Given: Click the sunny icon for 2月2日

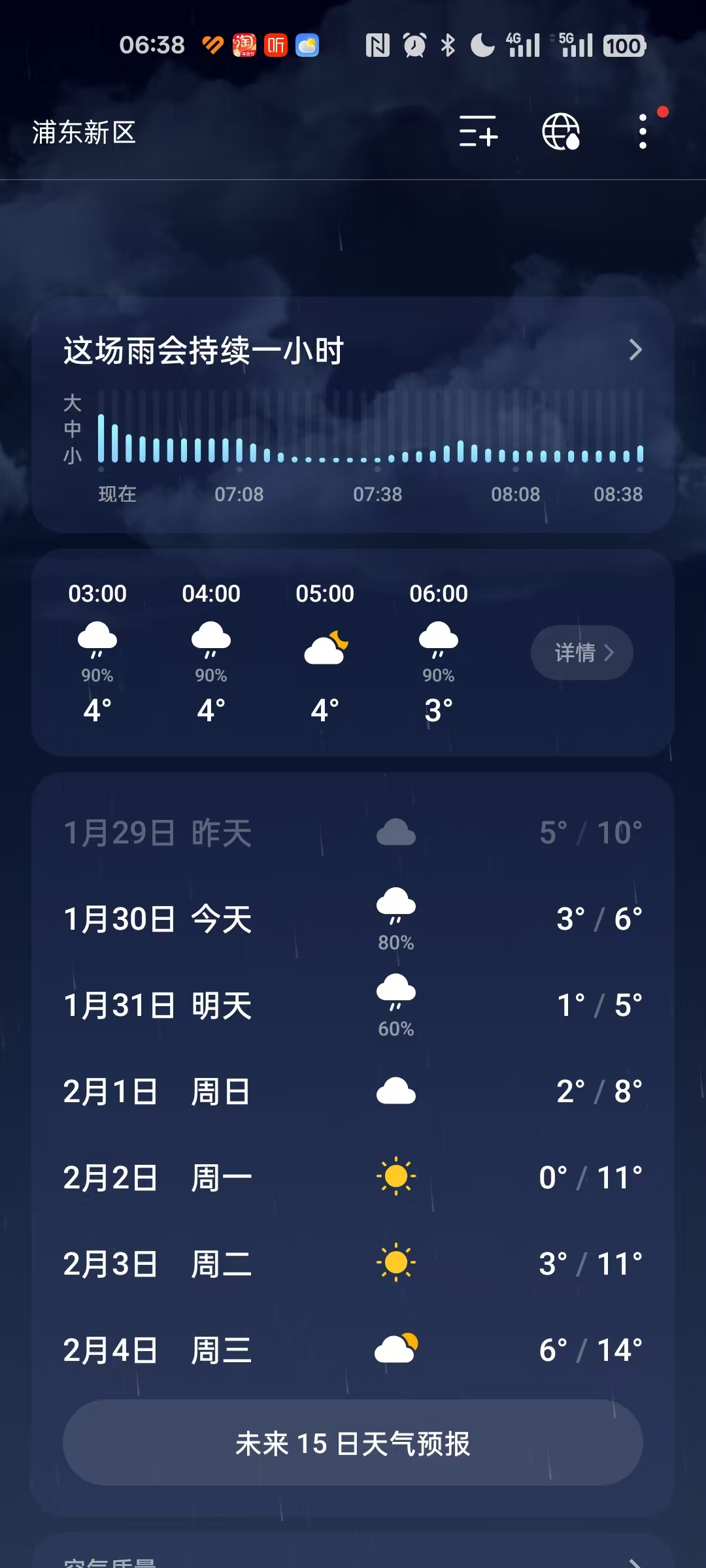Looking at the screenshot, I should point(395,1177).
